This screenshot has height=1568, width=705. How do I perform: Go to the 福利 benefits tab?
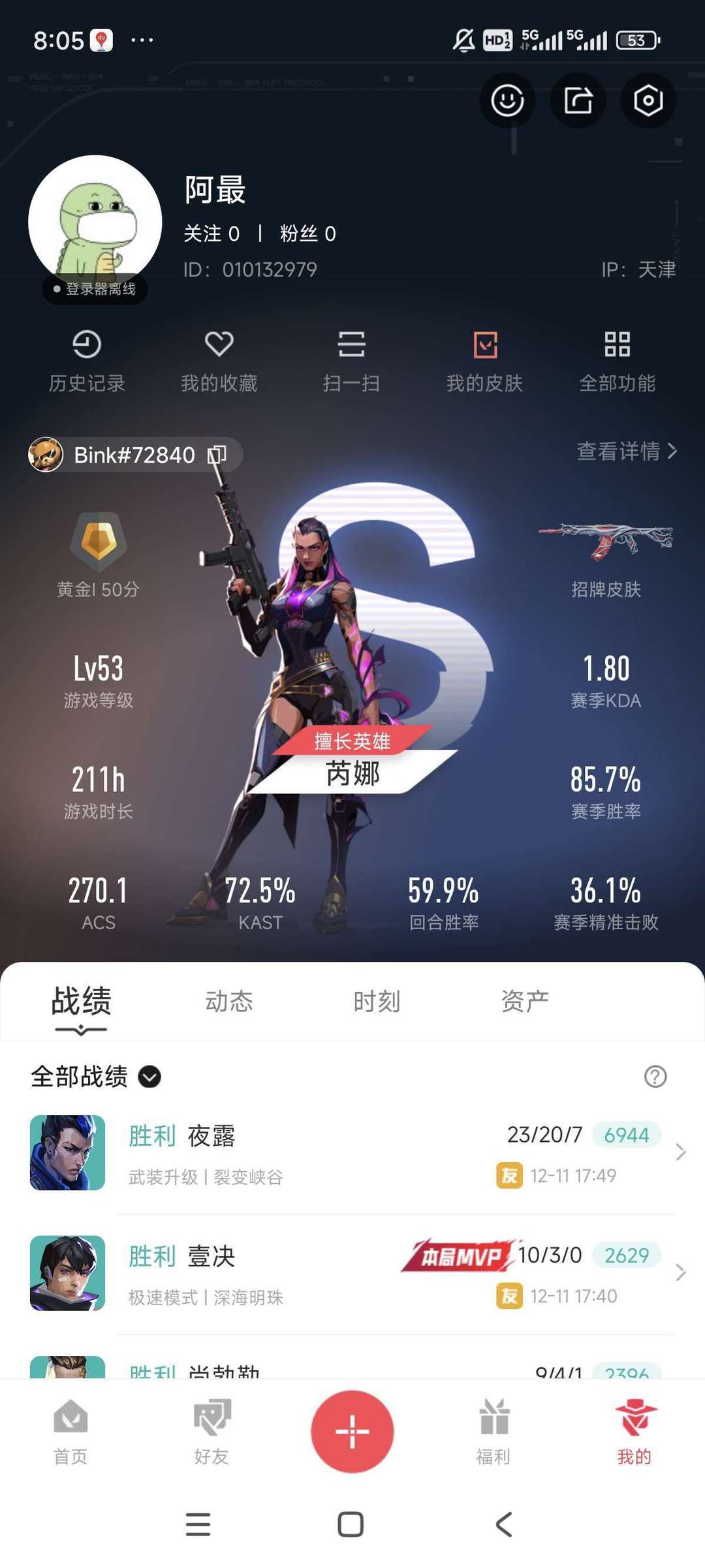coord(493,1432)
